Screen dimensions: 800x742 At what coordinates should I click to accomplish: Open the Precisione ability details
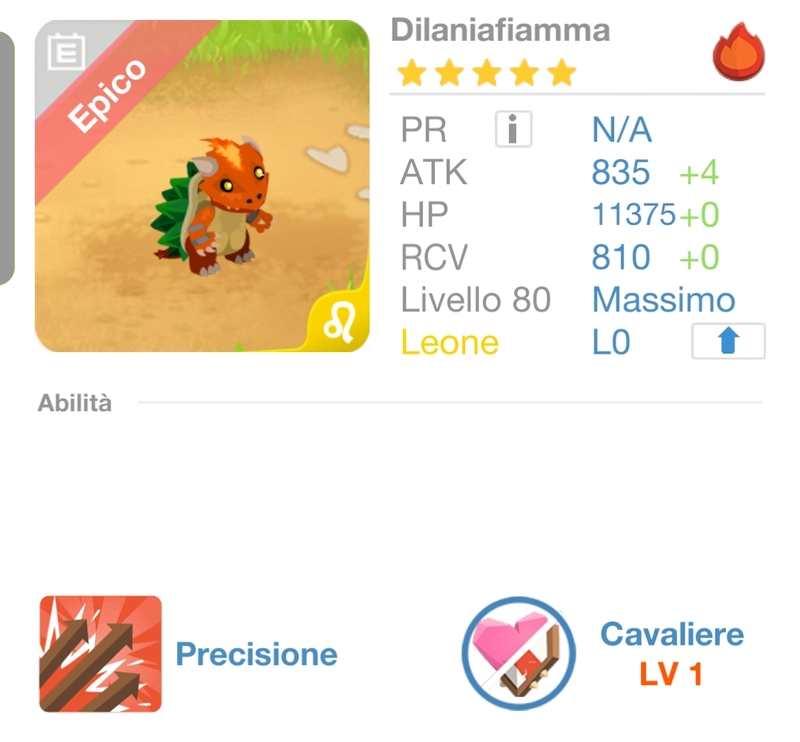(x=101, y=654)
